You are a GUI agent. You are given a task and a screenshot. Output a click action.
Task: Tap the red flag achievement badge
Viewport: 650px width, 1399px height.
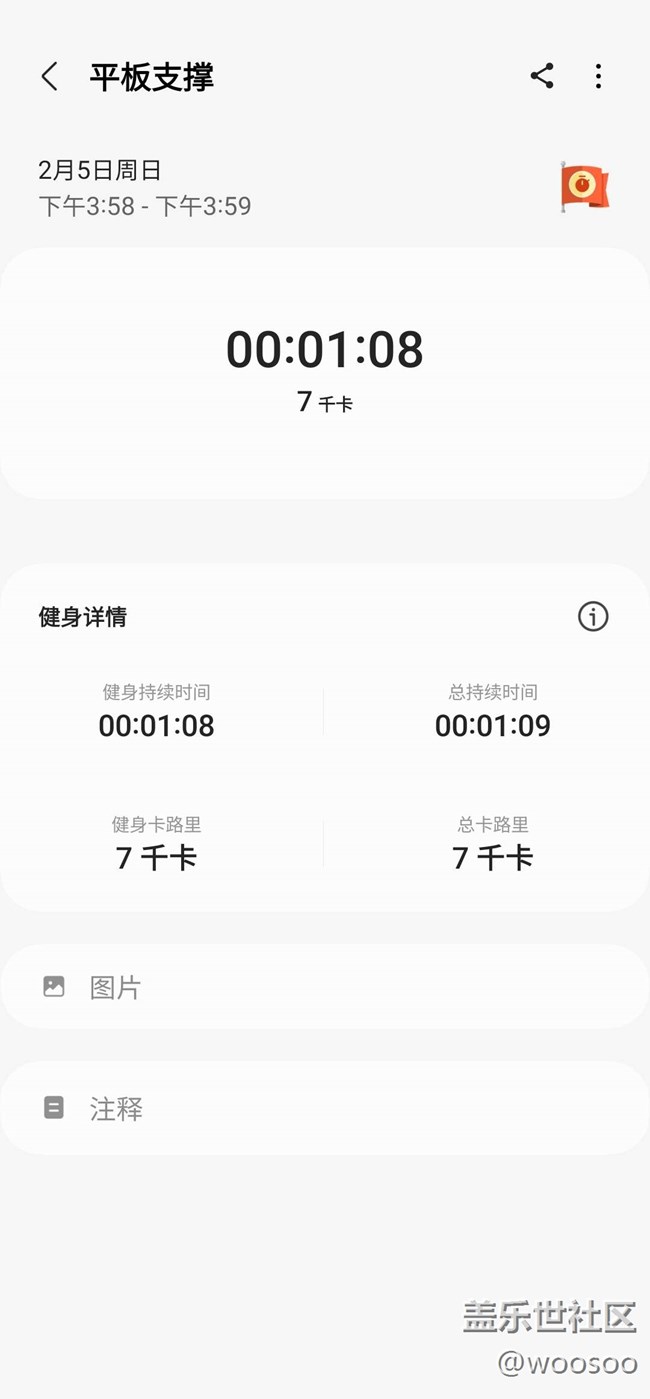584,187
